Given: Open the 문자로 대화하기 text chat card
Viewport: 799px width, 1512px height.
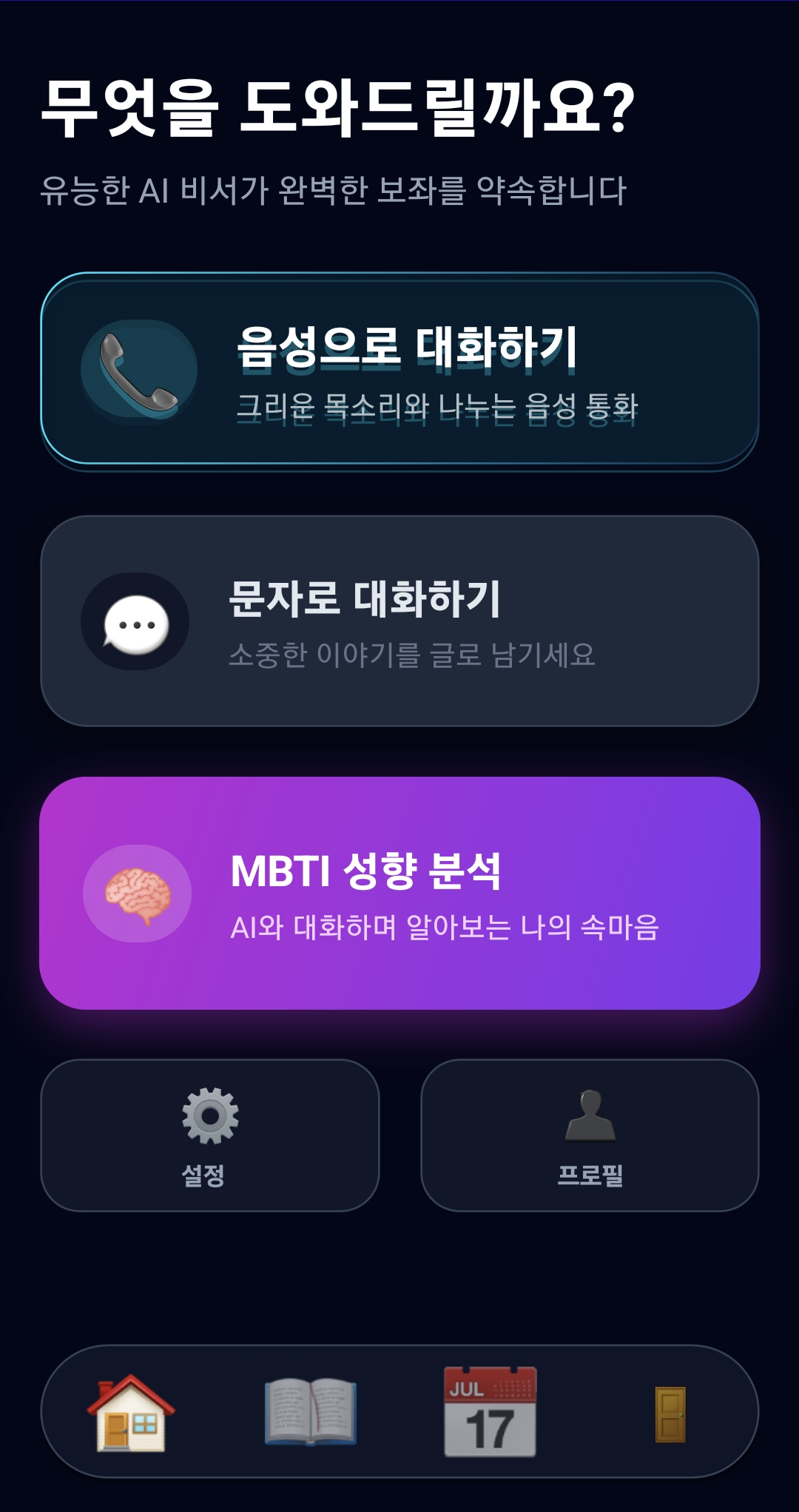Looking at the screenshot, I should pyautogui.click(x=399, y=621).
